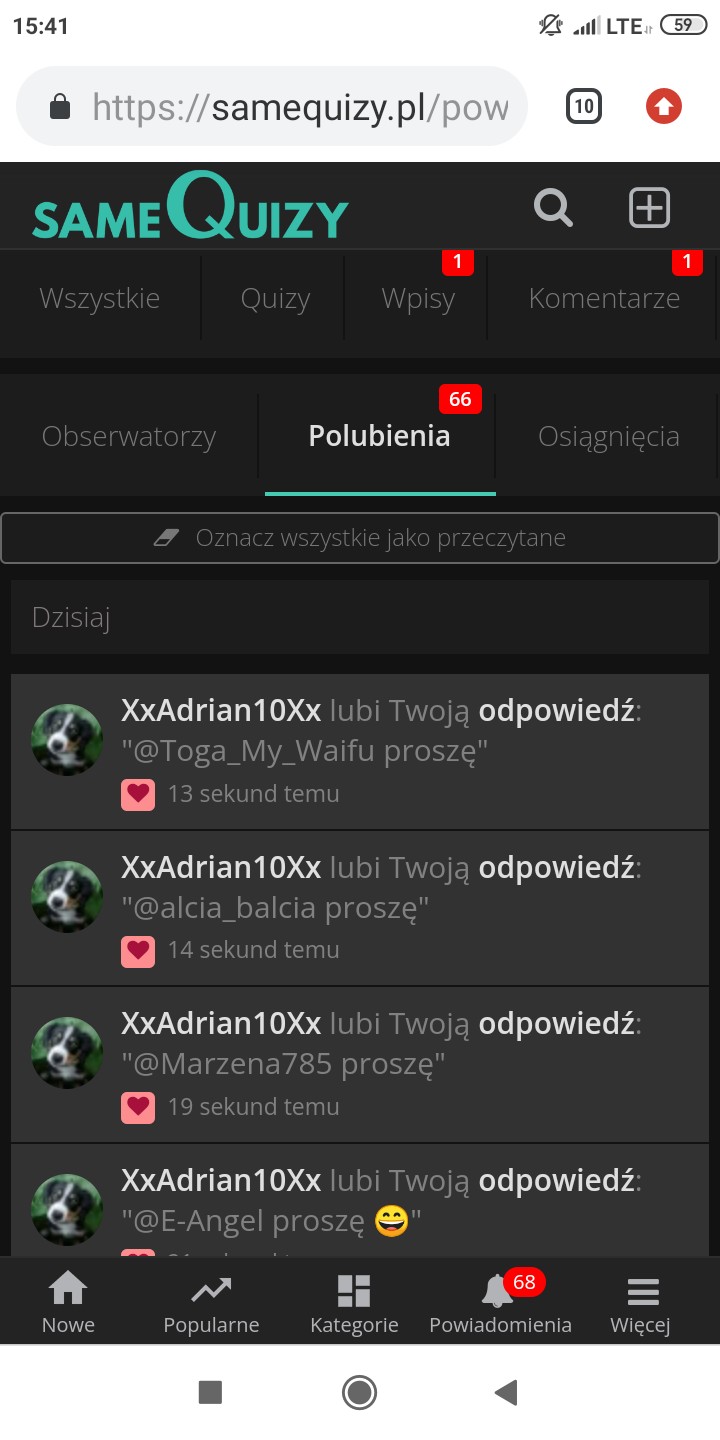Go to Nowe in bottom navigation
The width and height of the screenshot is (720, 1440).
click(x=68, y=1302)
